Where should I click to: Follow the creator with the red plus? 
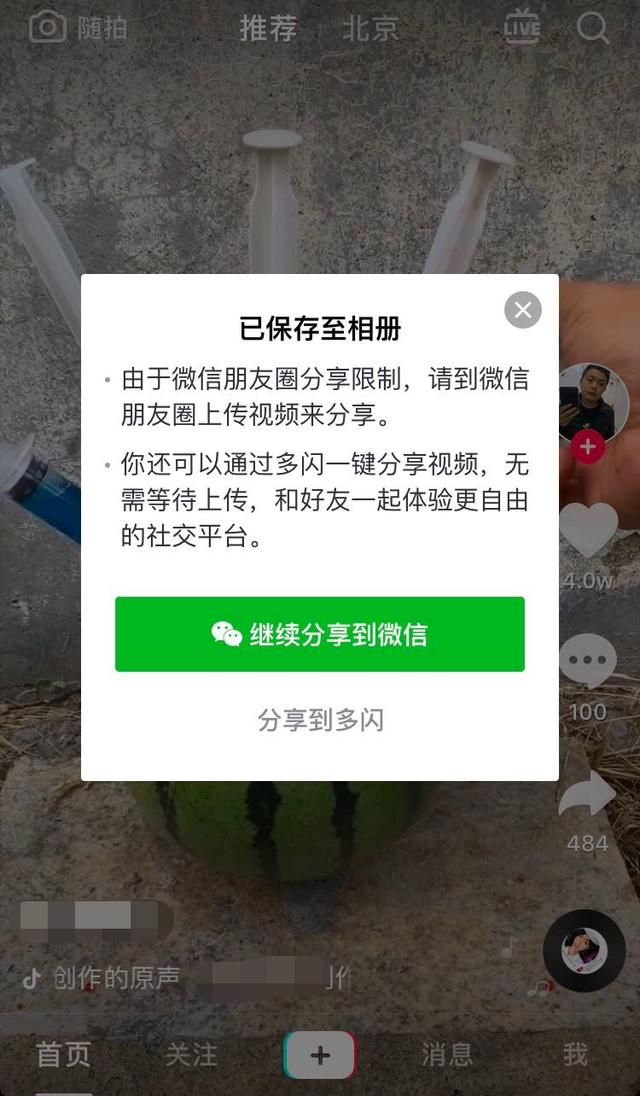click(588, 448)
